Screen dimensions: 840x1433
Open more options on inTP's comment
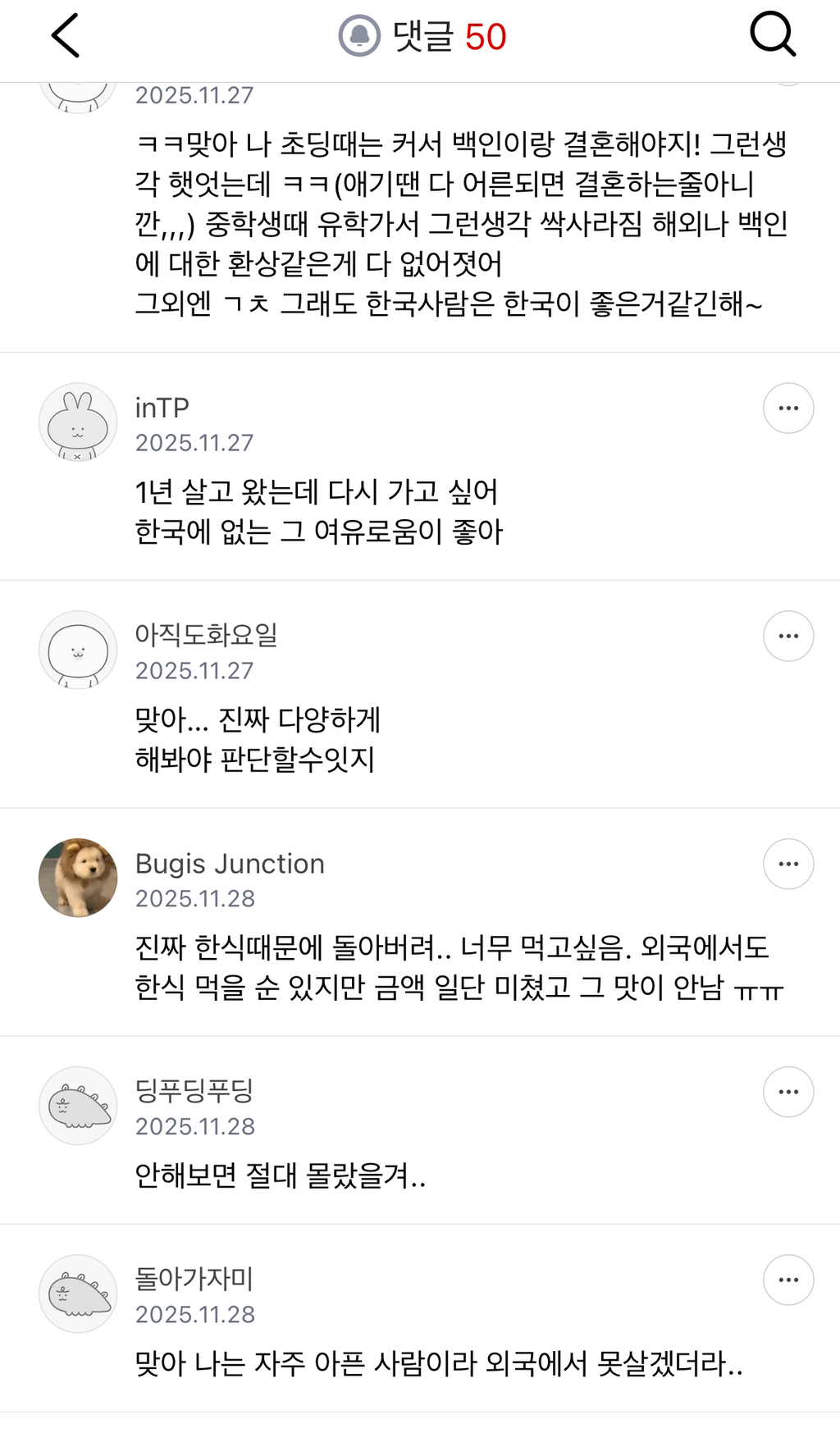787,408
